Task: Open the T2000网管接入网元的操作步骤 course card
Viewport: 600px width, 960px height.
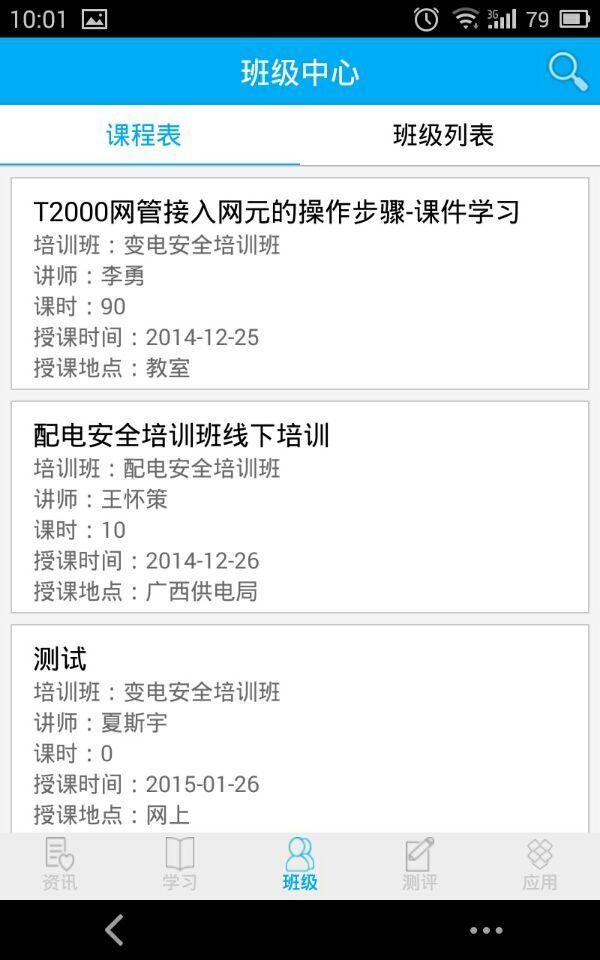Action: tap(300, 284)
